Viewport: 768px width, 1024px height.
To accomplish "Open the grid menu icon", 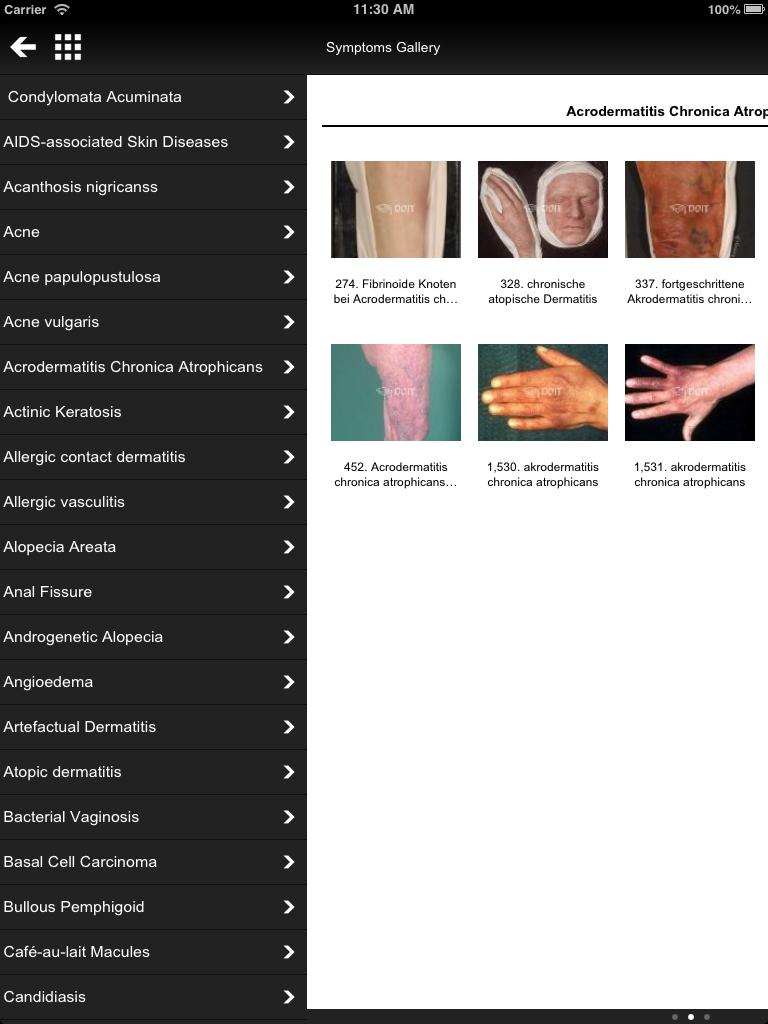I will (x=68, y=47).
